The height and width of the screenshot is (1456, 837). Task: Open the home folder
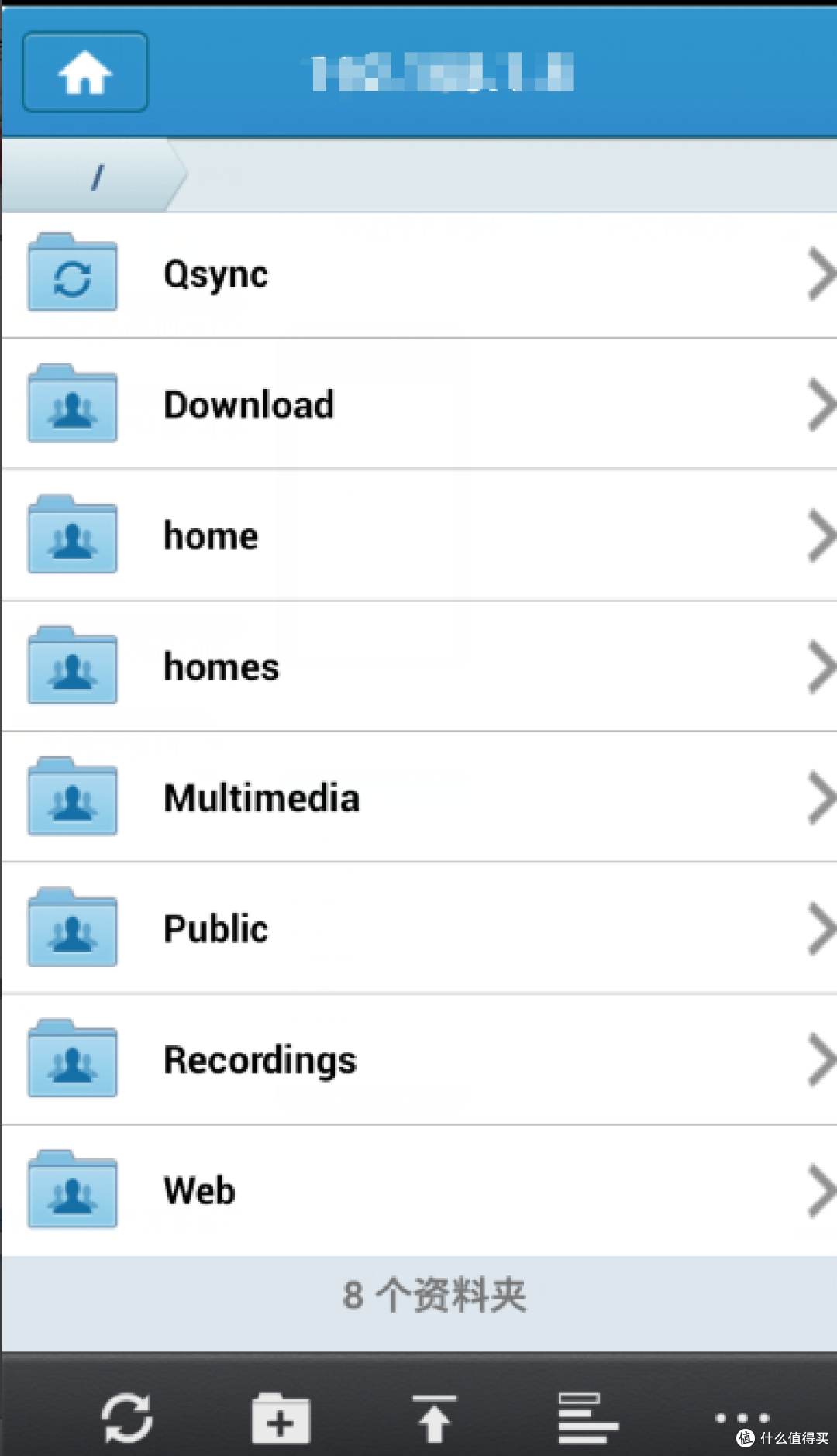coord(418,535)
